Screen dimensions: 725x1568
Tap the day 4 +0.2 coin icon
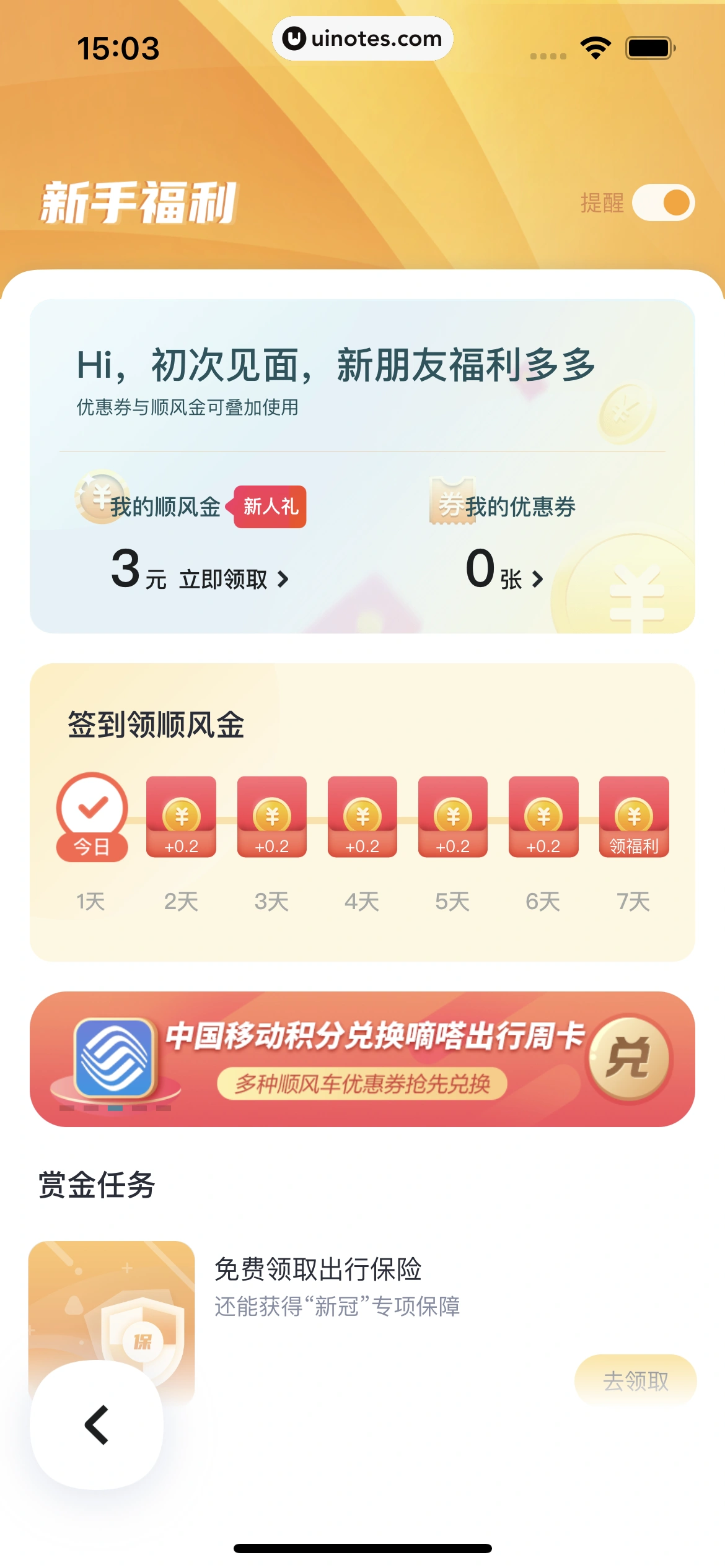(x=361, y=816)
